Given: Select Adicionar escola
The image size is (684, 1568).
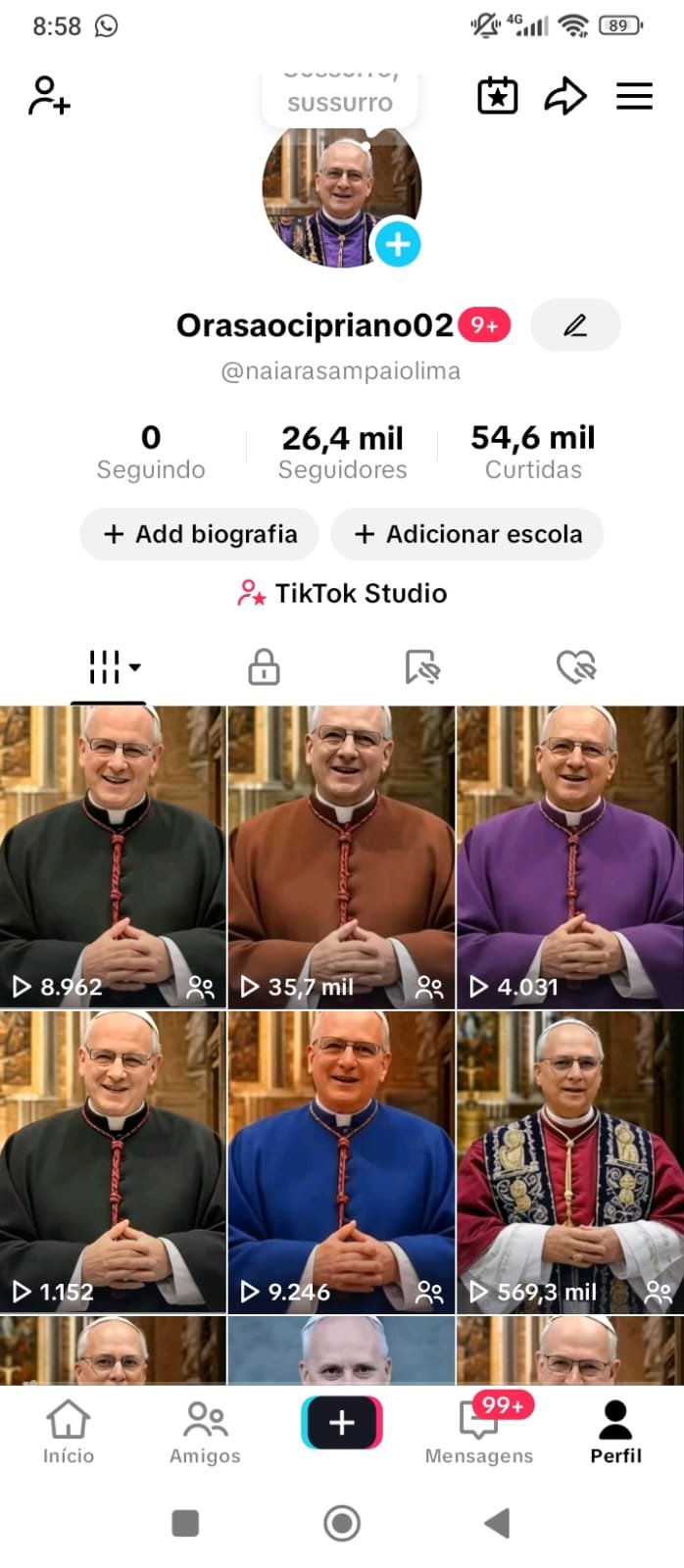Looking at the screenshot, I should [467, 534].
